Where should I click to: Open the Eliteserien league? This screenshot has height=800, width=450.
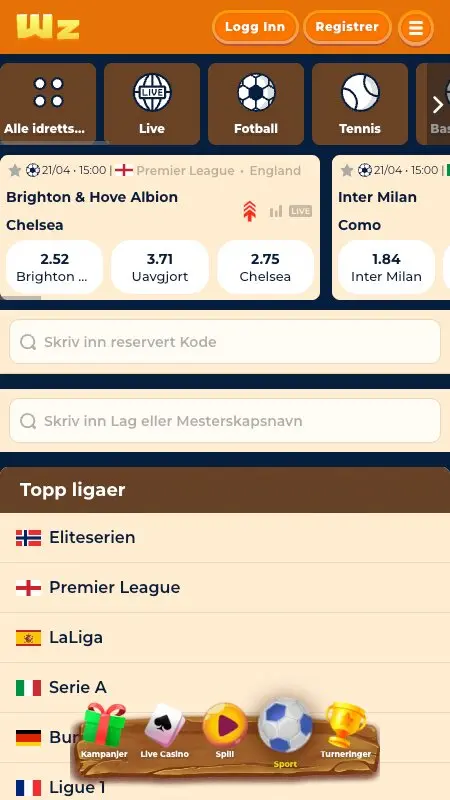(x=225, y=538)
